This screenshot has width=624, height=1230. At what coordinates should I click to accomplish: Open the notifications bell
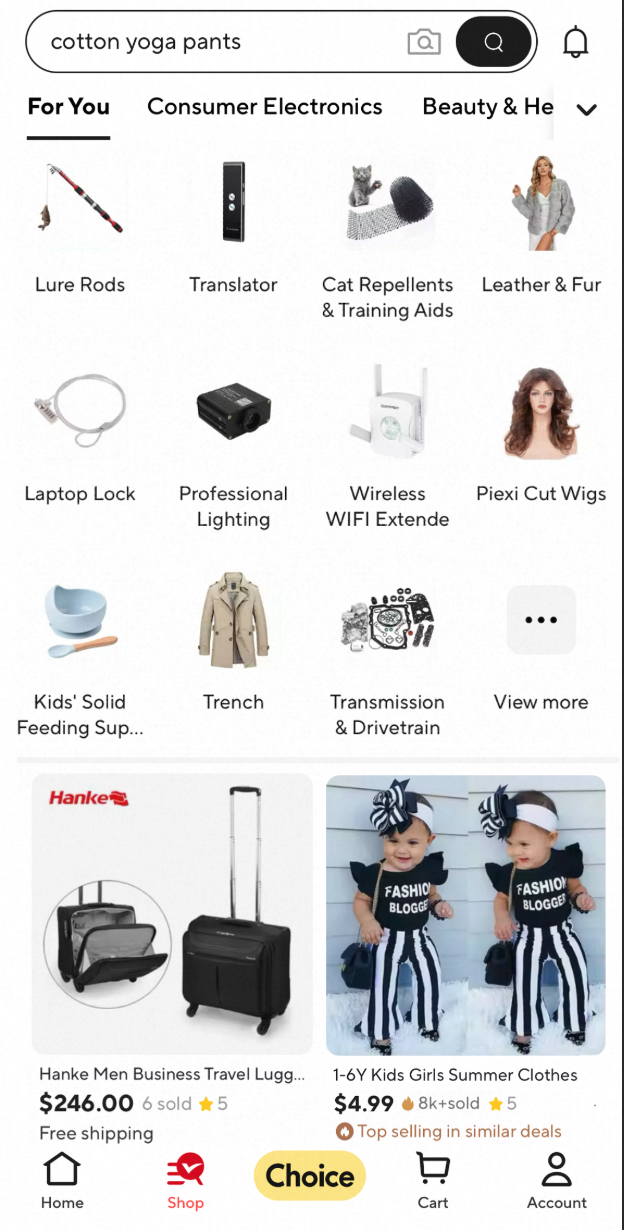pyautogui.click(x=576, y=42)
